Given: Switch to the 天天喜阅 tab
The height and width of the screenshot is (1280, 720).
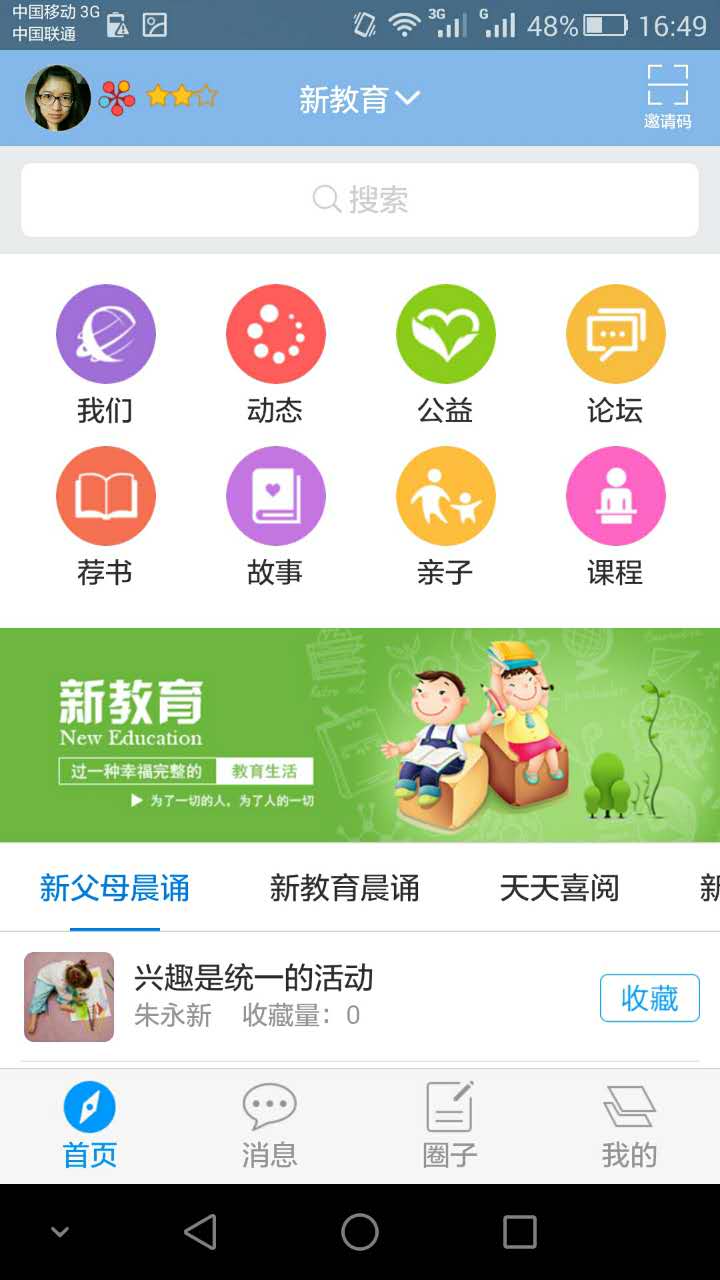Looking at the screenshot, I should [x=559, y=888].
